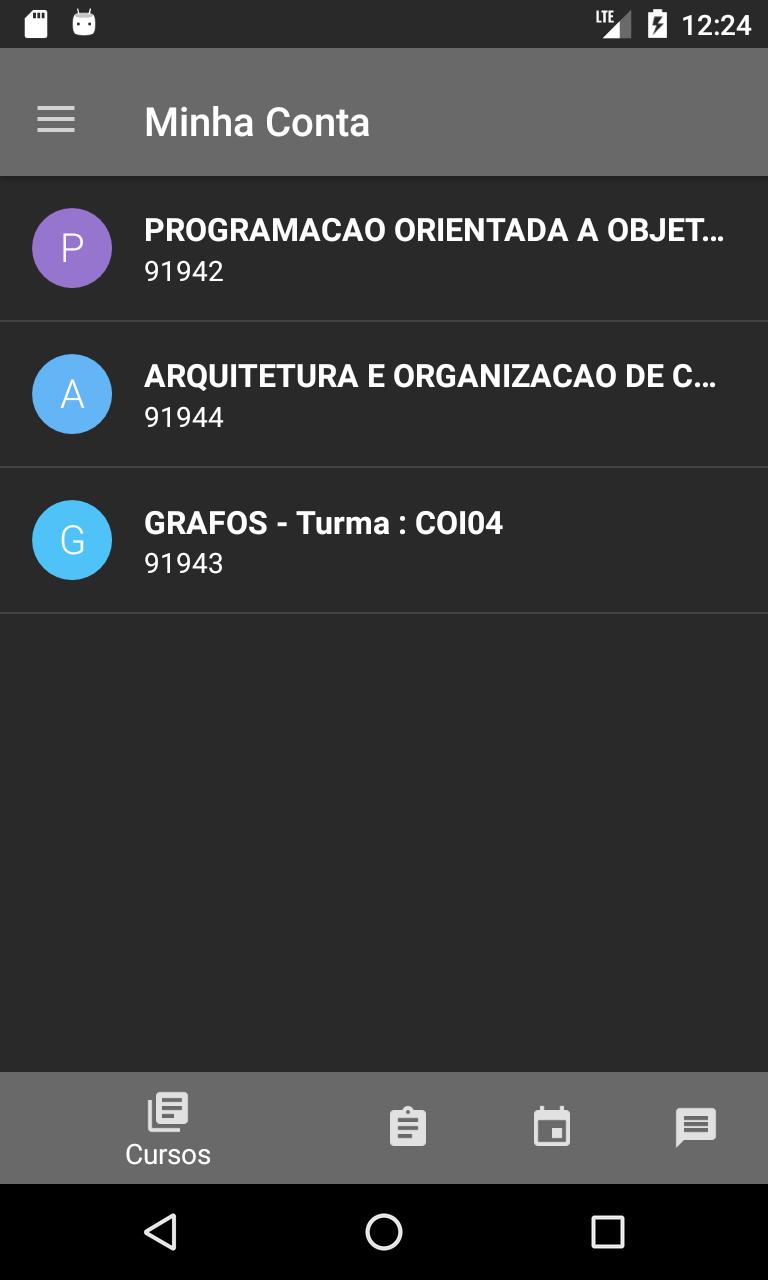Open the PROGRAMACAO ORIENTADA A OBJET... course
The height and width of the screenshot is (1280, 768).
[384, 248]
